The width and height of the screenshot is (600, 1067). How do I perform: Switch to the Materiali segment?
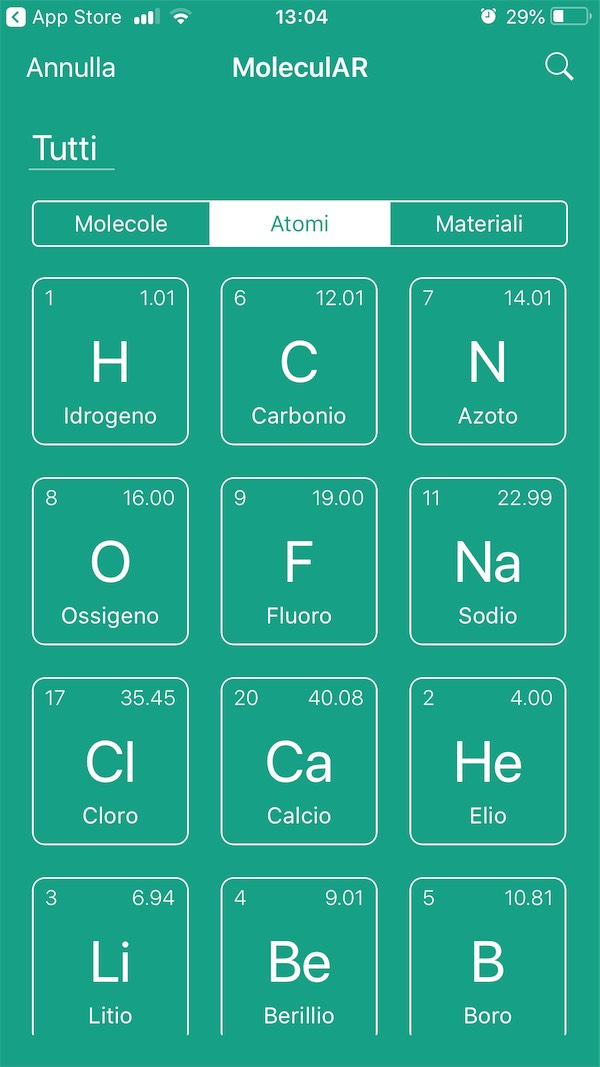point(479,224)
